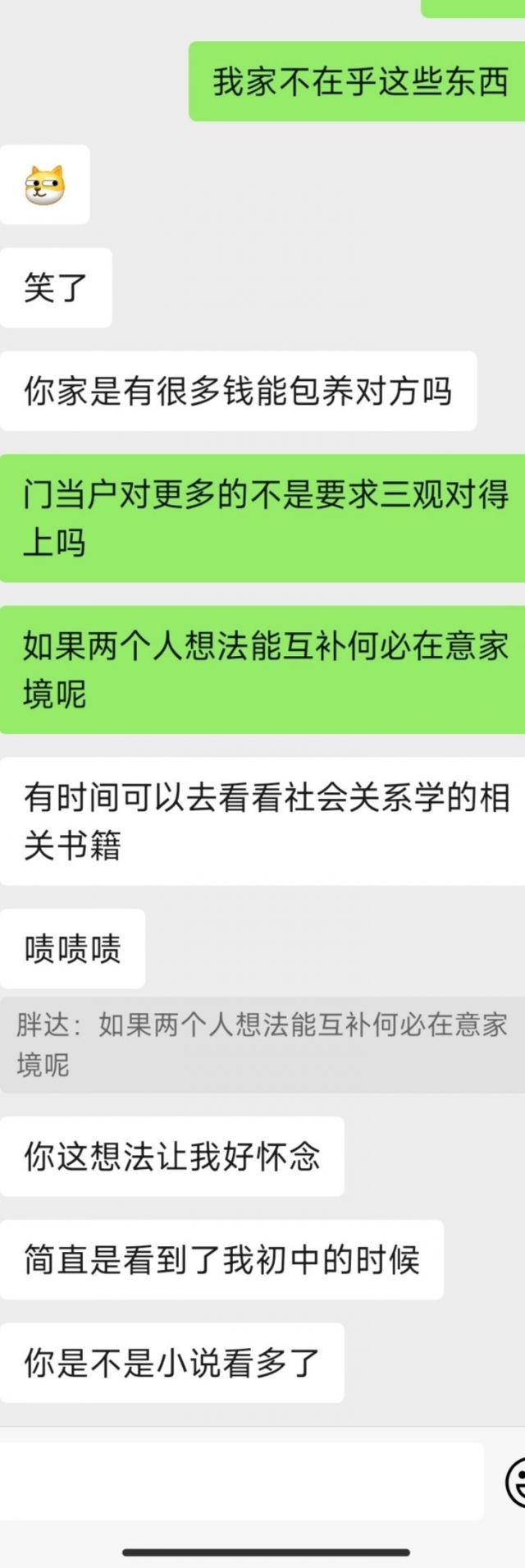Screen dimensions: 525x1568
Task: Open the quoted message from 胖达
Action: pyautogui.click(x=262, y=1044)
